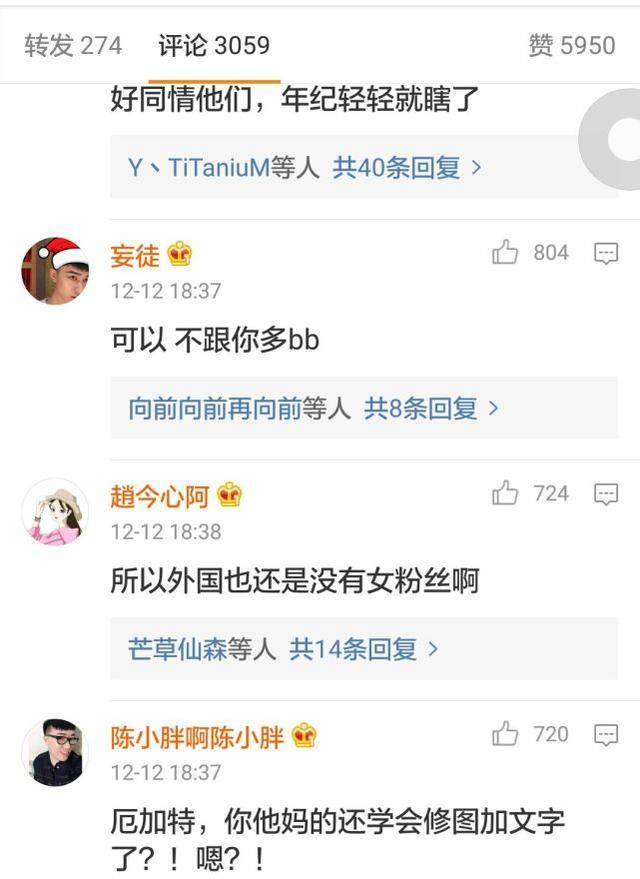Reply to 妄徒's comment
This screenshot has height=879, width=640.
click(606, 254)
